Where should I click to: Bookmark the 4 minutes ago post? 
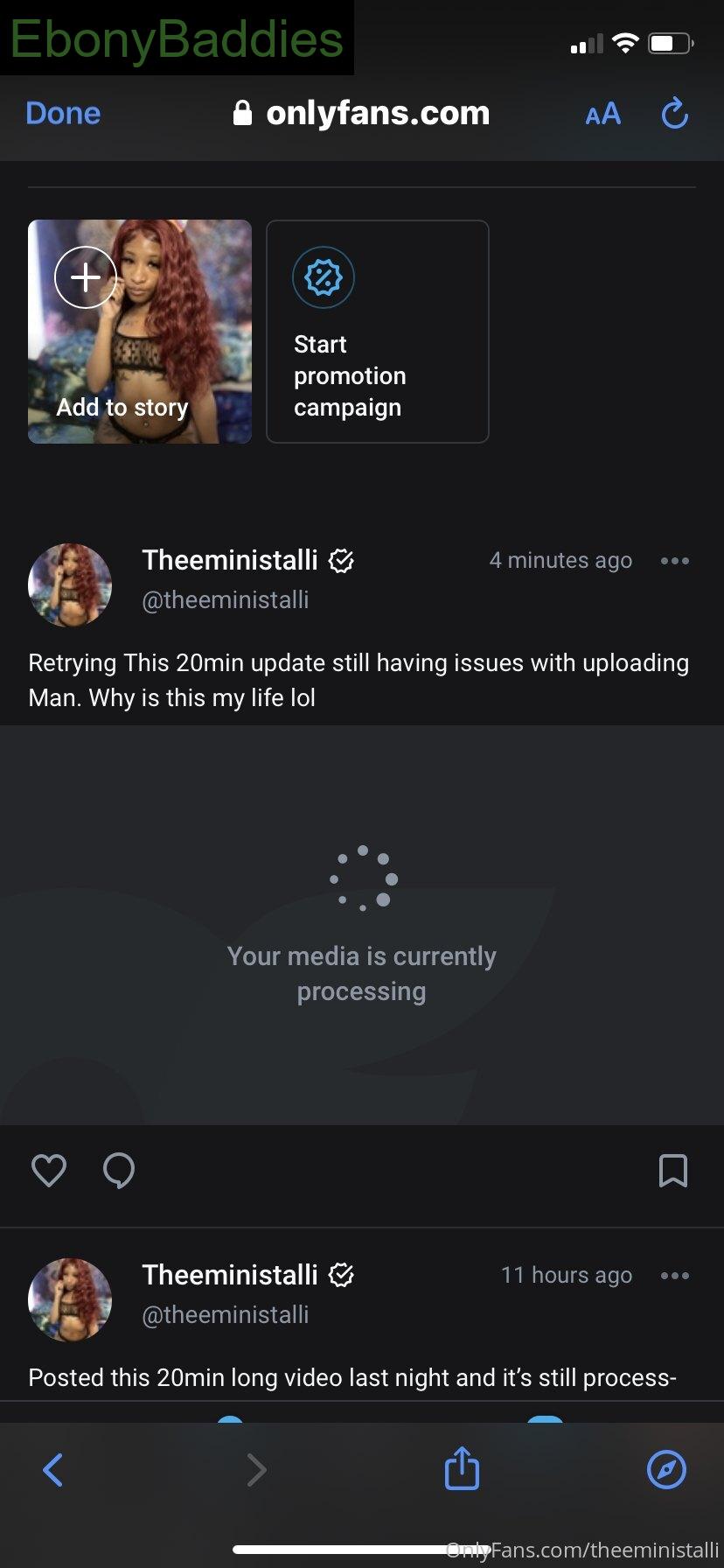(x=673, y=1171)
